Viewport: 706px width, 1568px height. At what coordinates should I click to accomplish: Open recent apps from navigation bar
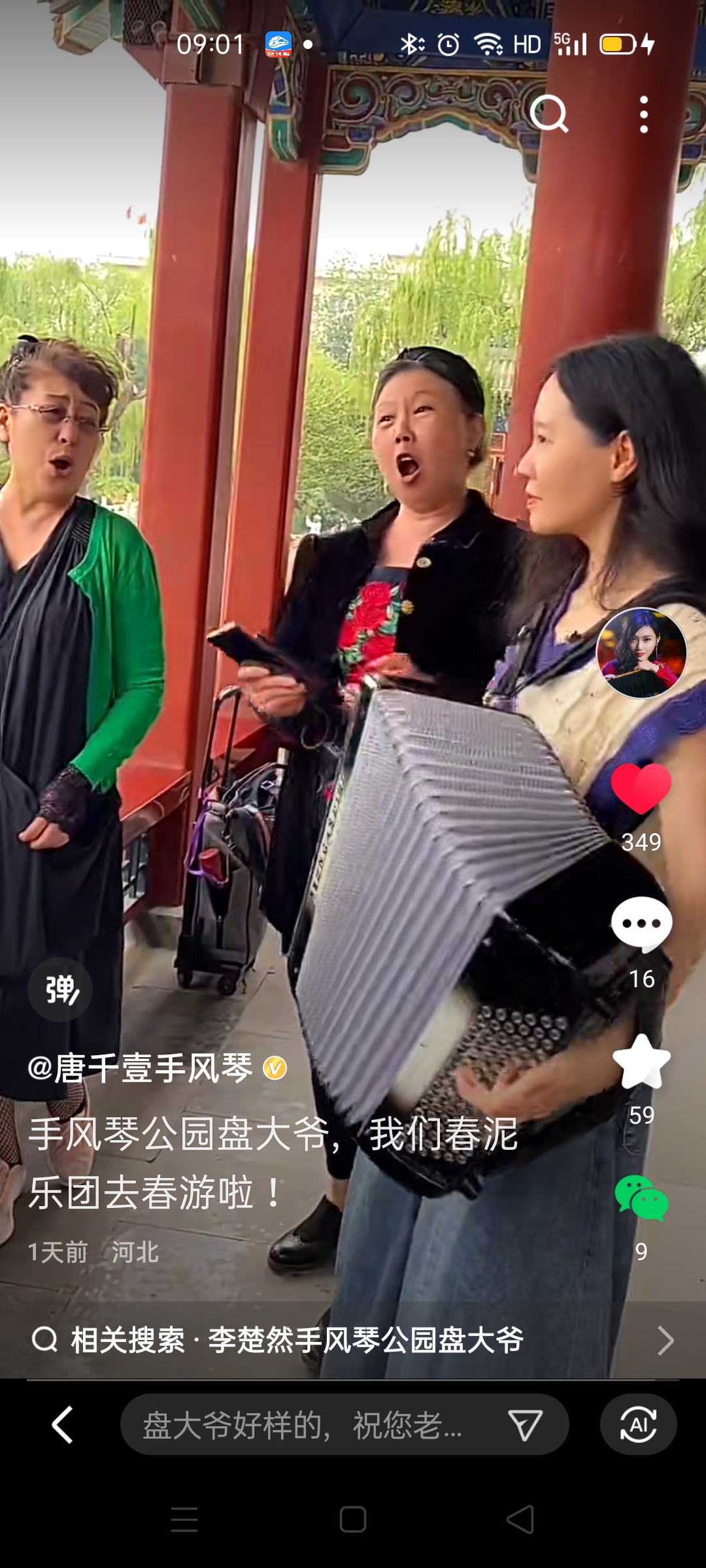[184, 1519]
